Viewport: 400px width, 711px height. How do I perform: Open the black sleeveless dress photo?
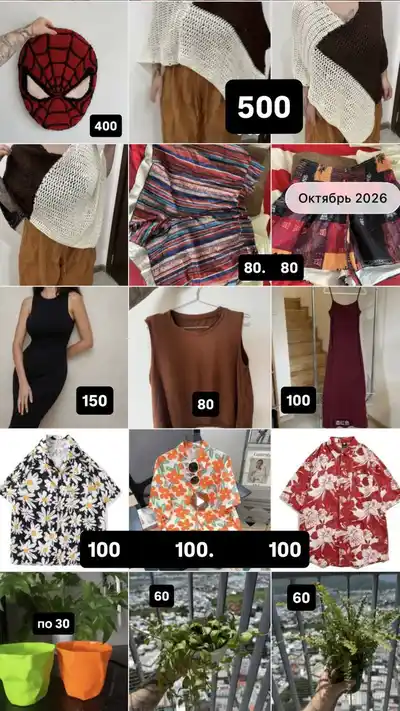pos(63,357)
